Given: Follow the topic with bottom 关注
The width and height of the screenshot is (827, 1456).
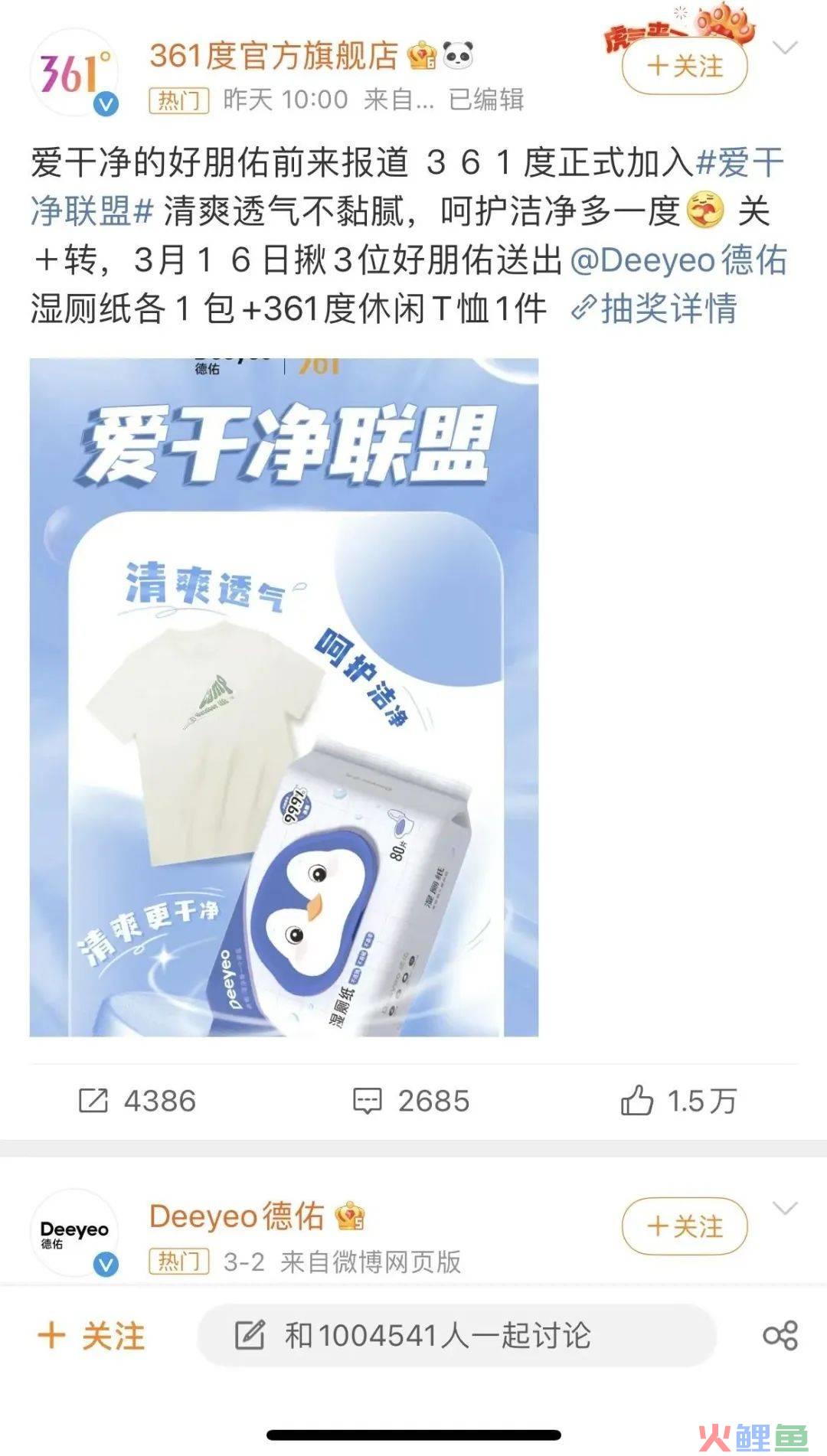Looking at the screenshot, I should (92, 1336).
